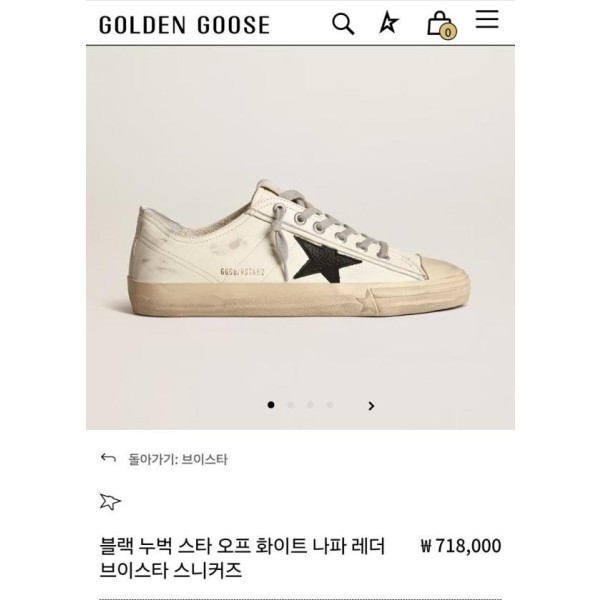Screen dimensions: 600x600
Task: Open the hamburger menu
Action: 487,20
